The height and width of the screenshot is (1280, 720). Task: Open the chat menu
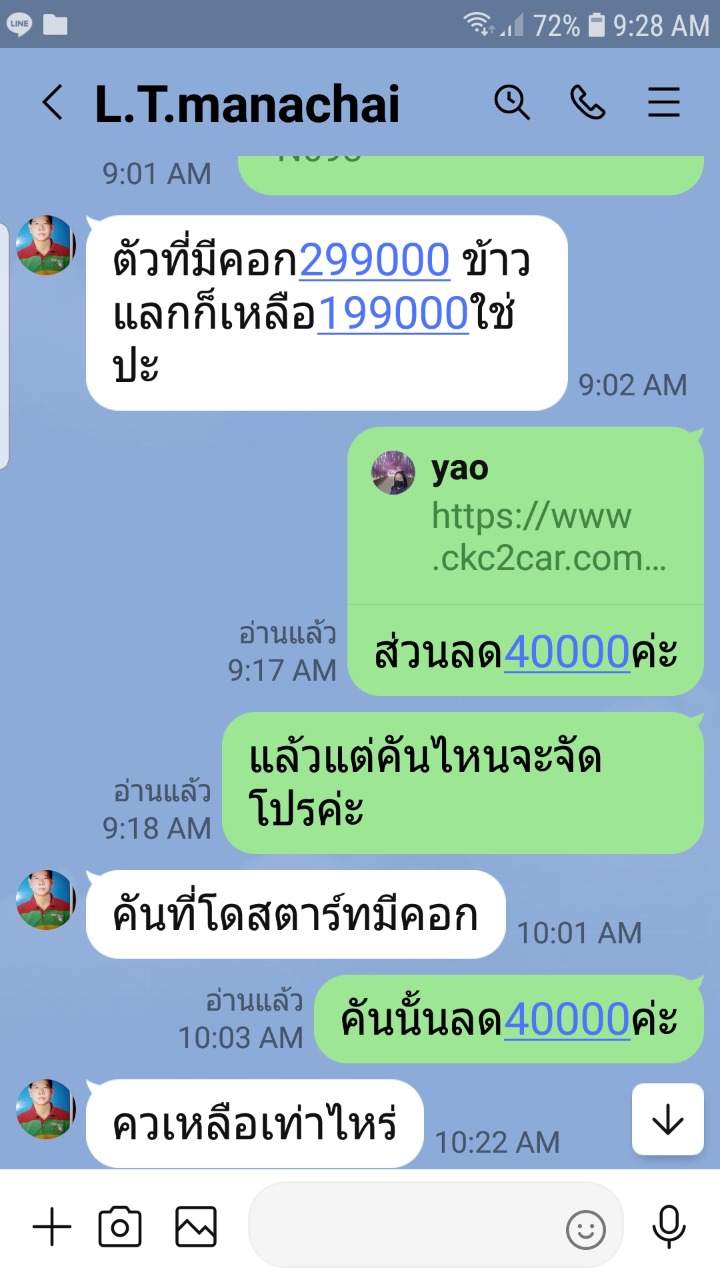click(664, 103)
